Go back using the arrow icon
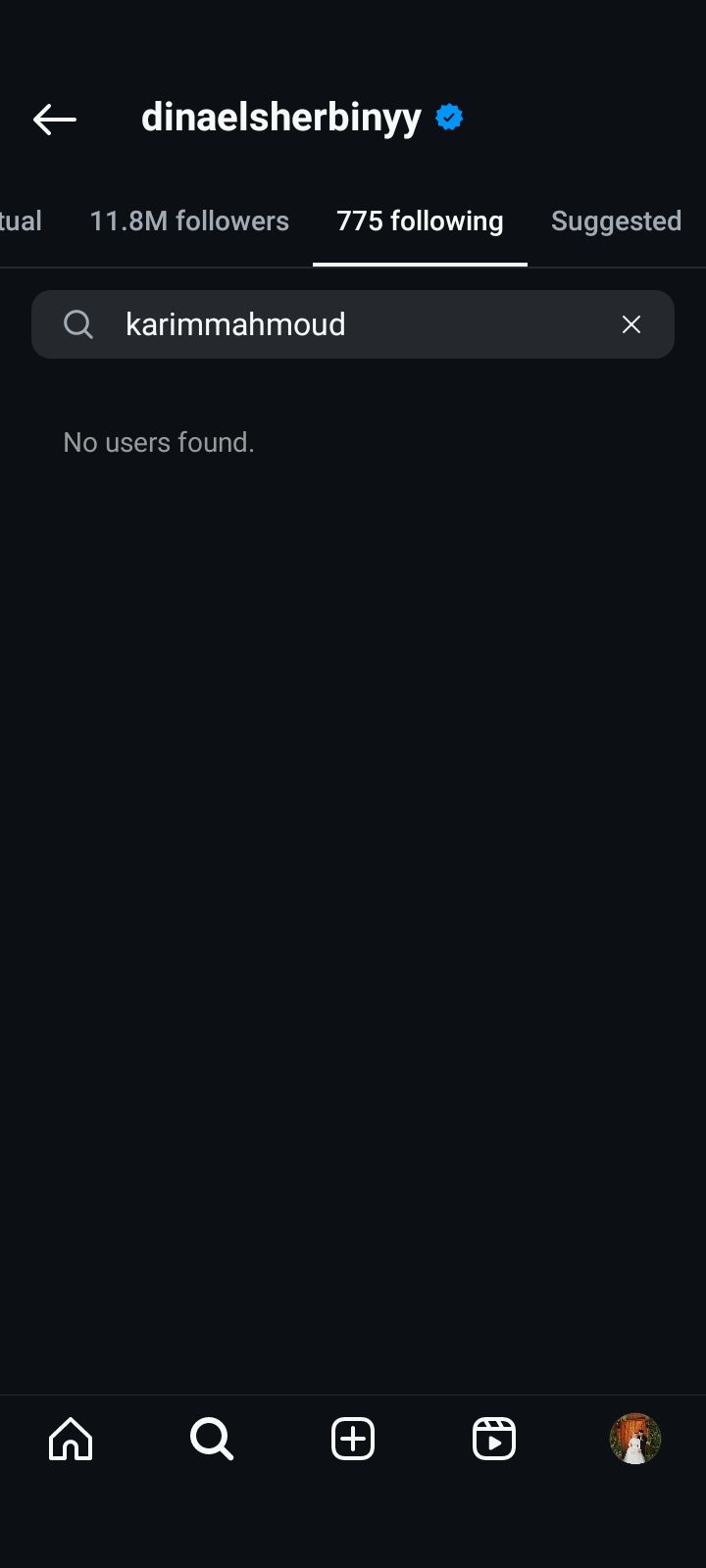 [55, 120]
